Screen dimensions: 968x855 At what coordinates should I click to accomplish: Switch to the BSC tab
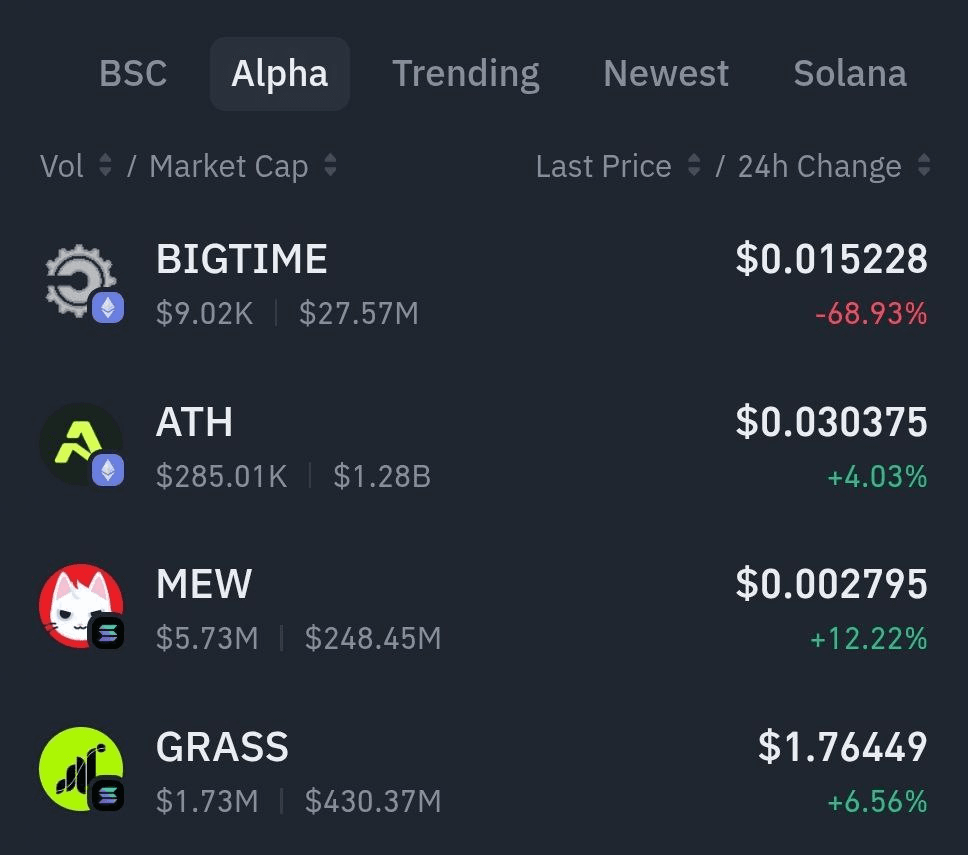coord(133,74)
